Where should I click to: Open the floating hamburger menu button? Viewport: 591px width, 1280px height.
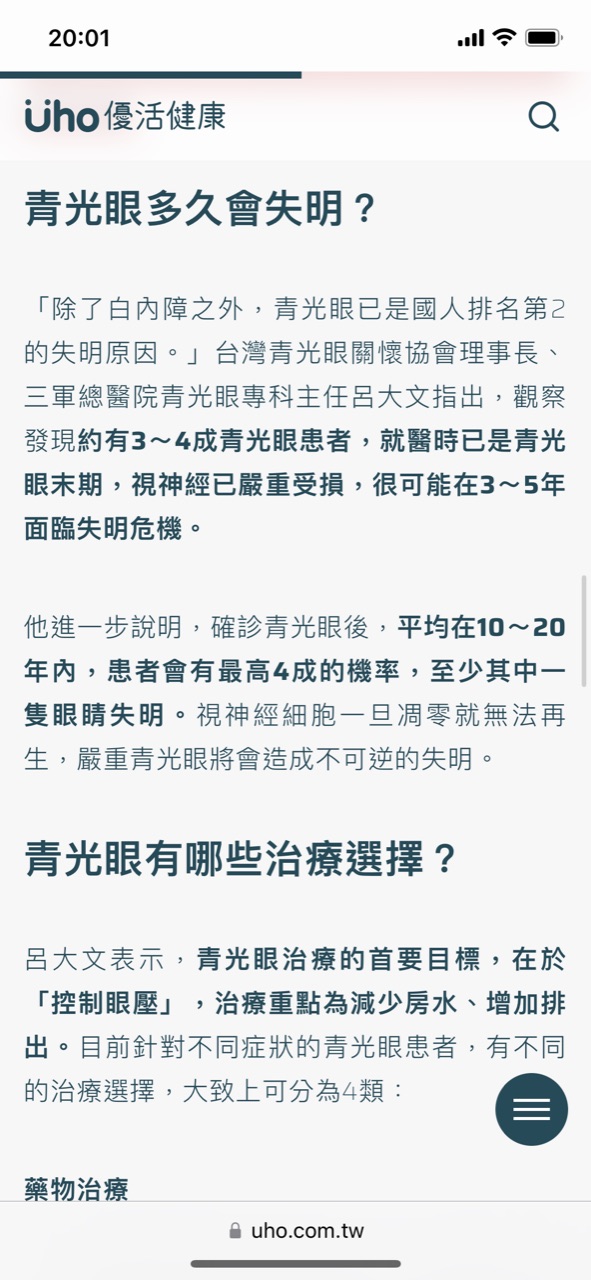point(531,1109)
